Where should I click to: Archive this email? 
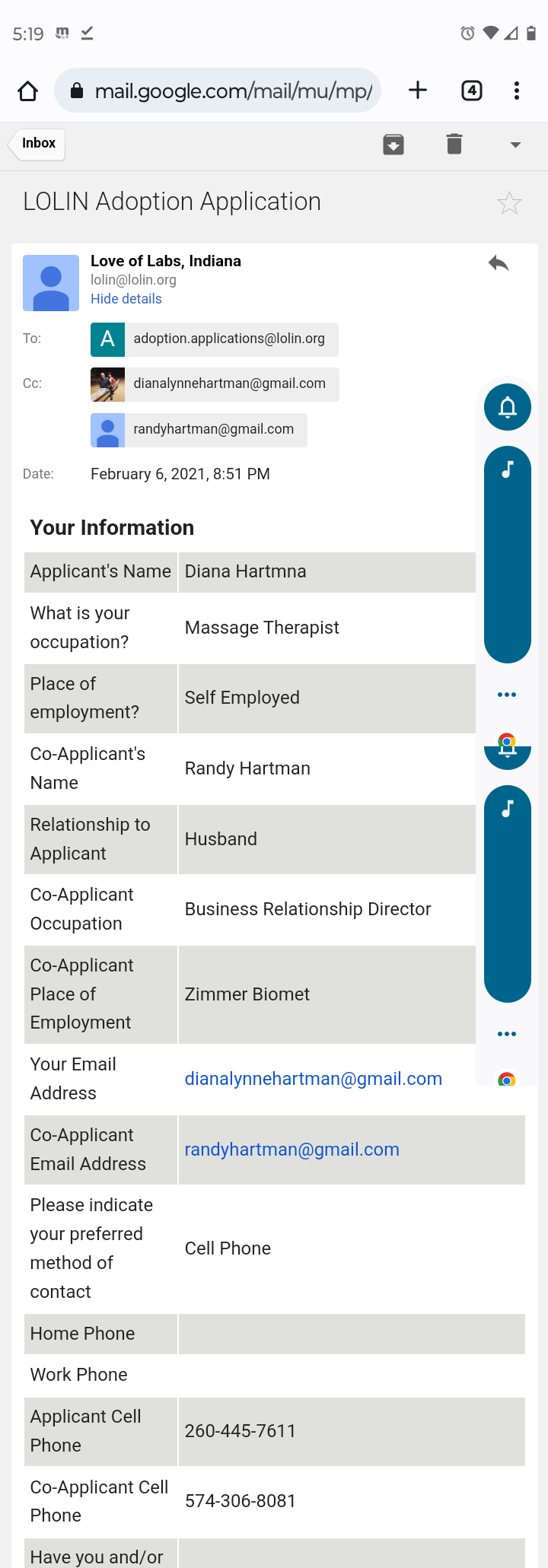point(393,144)
